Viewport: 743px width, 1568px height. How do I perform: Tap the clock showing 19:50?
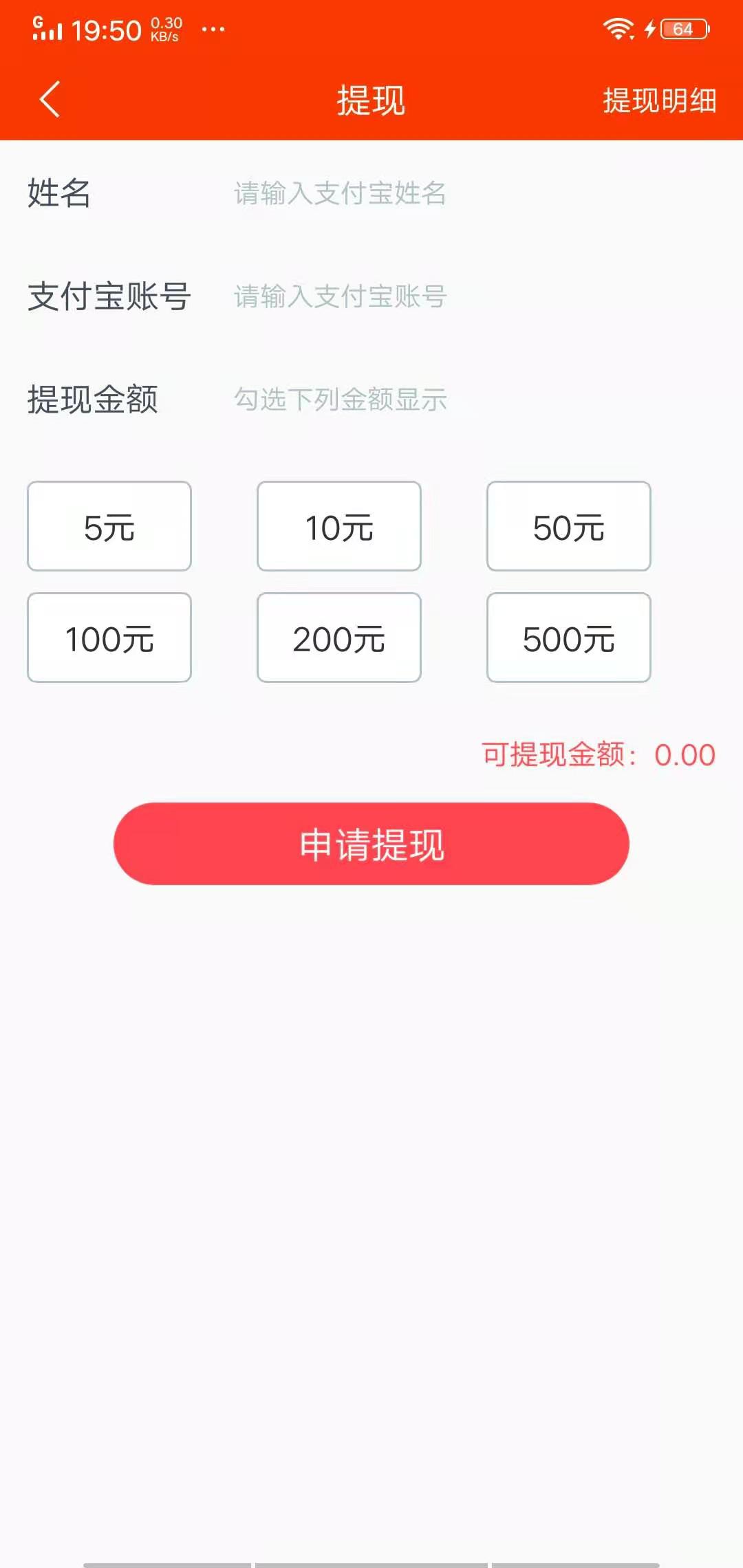107,28
